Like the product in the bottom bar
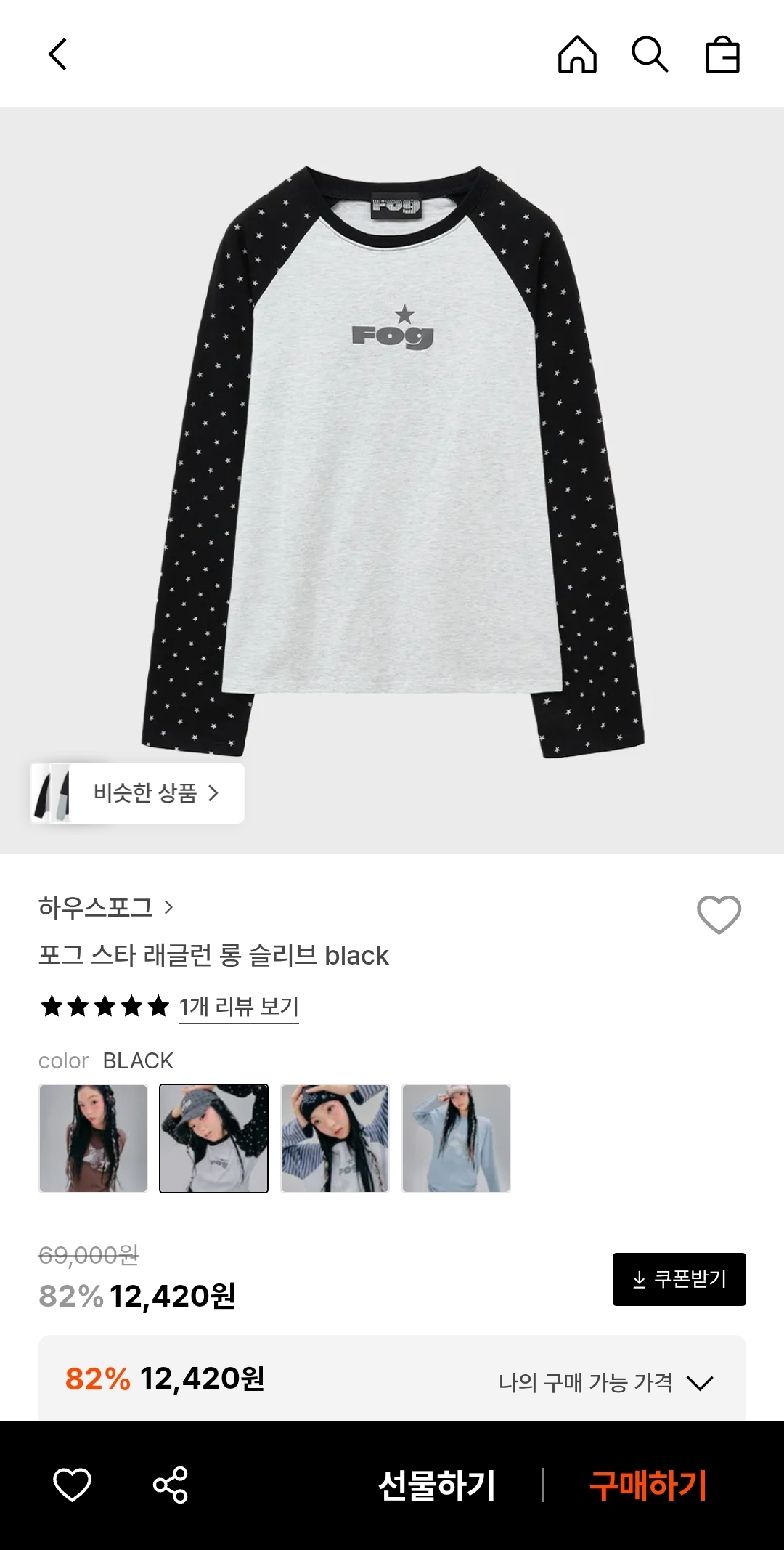The image size is (784, 1550). click(73, 1485)
